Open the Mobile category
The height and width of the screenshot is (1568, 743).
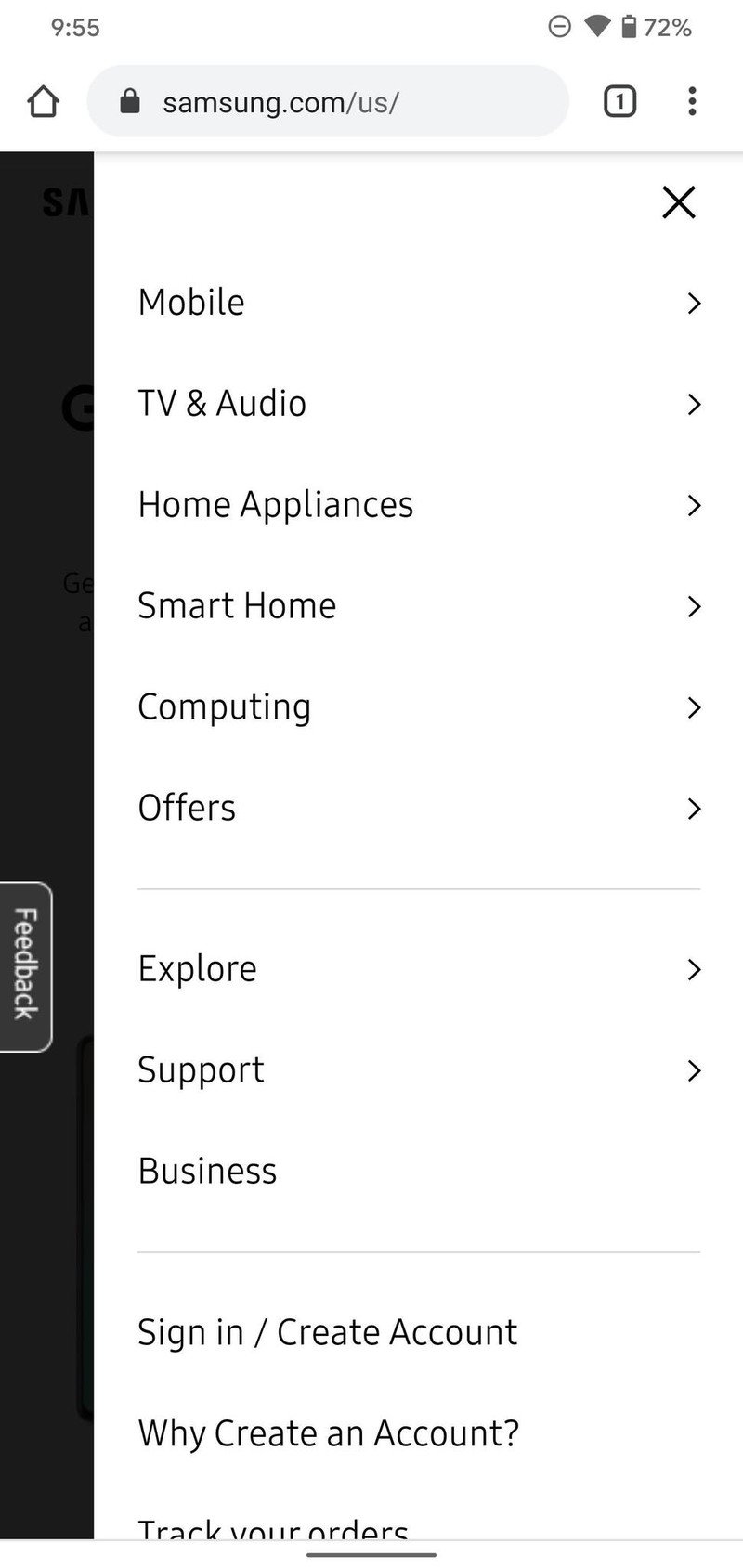[418, 303]
